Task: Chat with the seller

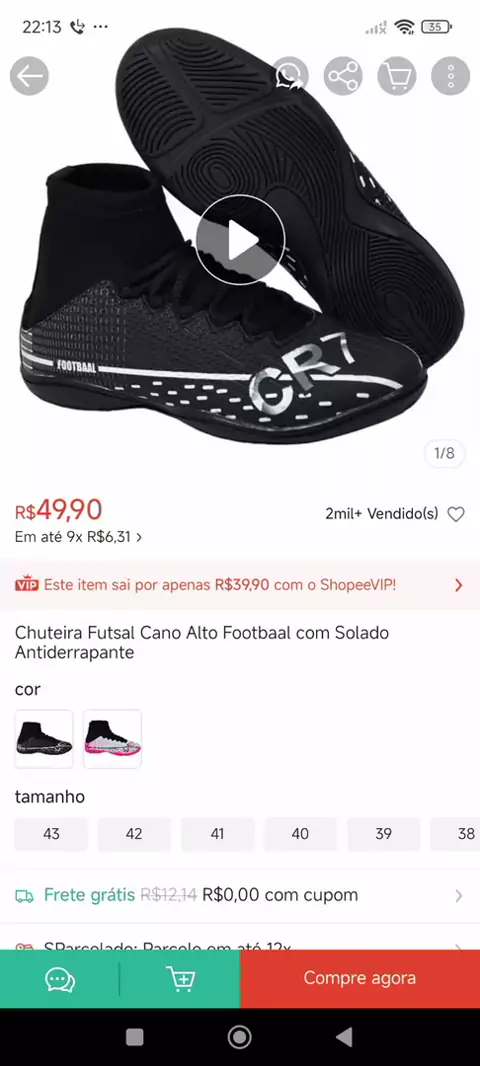Action: 60,979
